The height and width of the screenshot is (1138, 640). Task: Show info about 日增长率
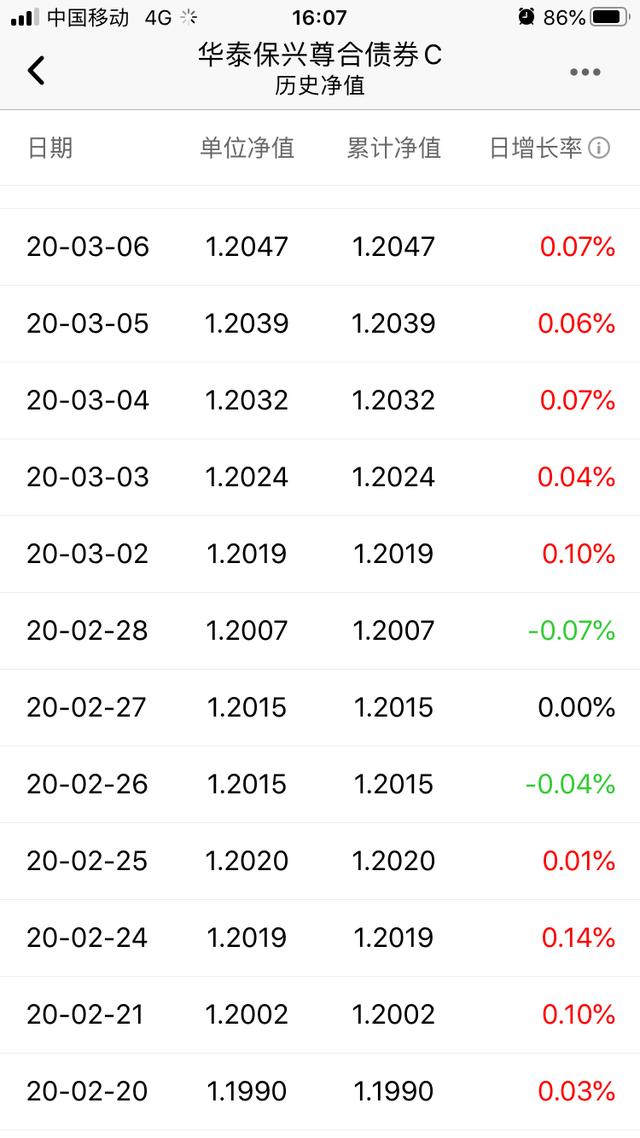click(599, 149)
